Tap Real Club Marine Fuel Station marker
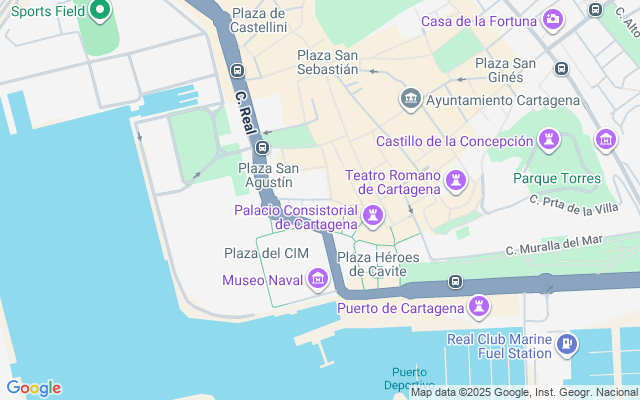Image resolution: width=640 pixels, height=400 pixels. [567, 345]
